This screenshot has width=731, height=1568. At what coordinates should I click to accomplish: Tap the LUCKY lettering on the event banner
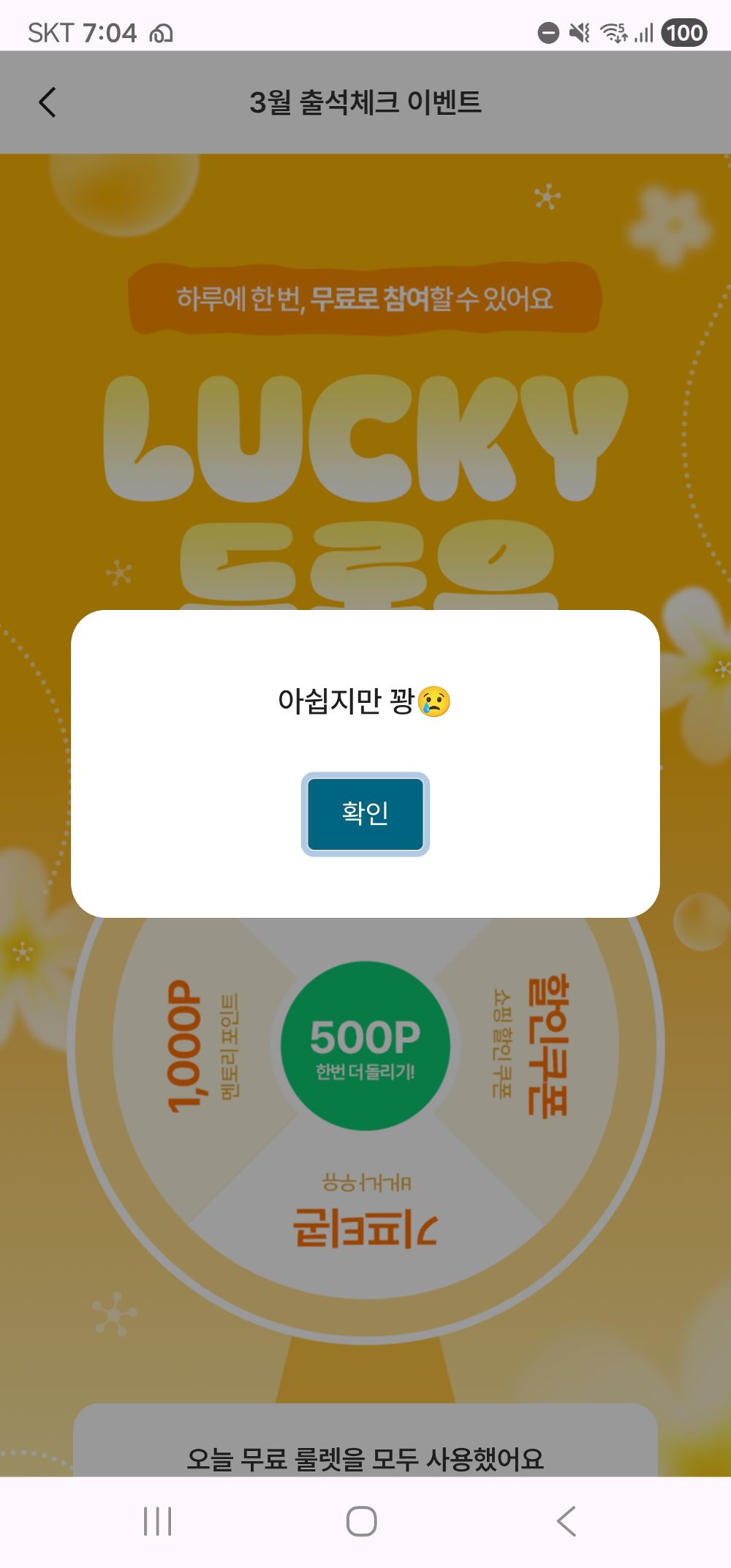[x=365, y=439]
